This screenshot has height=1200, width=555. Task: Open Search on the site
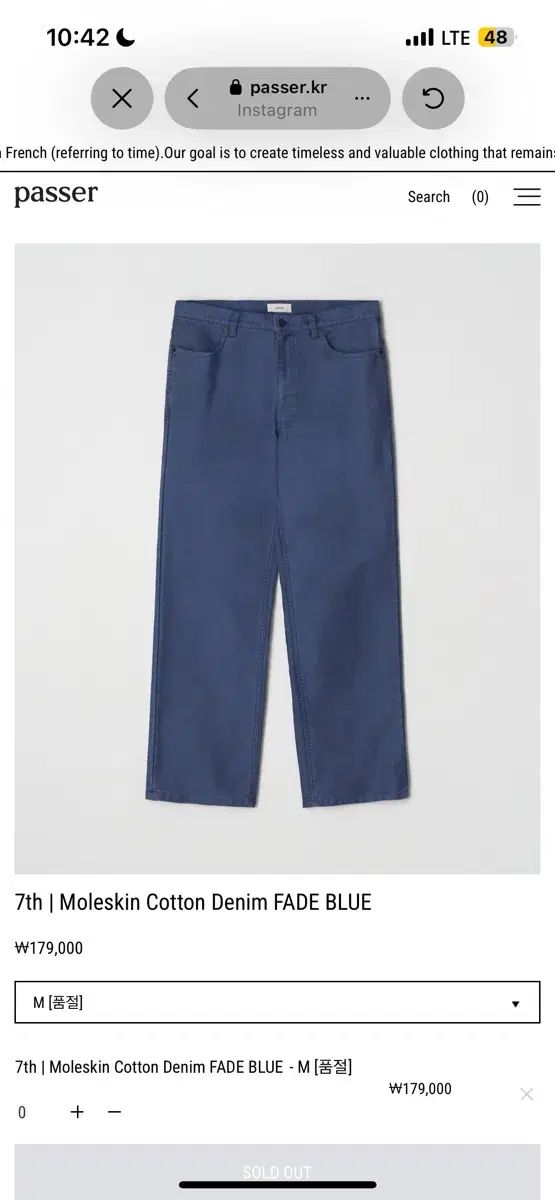[429, 197]
